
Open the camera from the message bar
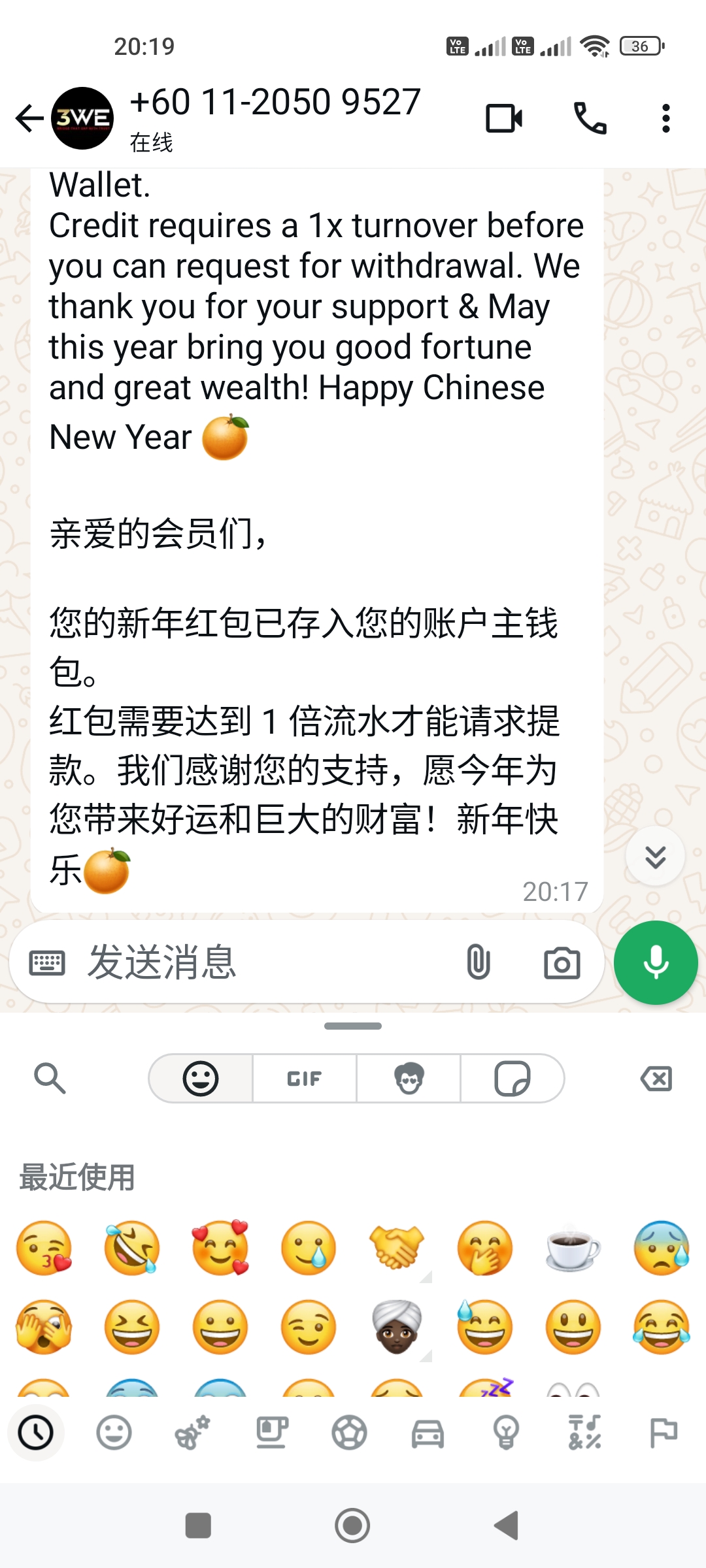(562, 963)
